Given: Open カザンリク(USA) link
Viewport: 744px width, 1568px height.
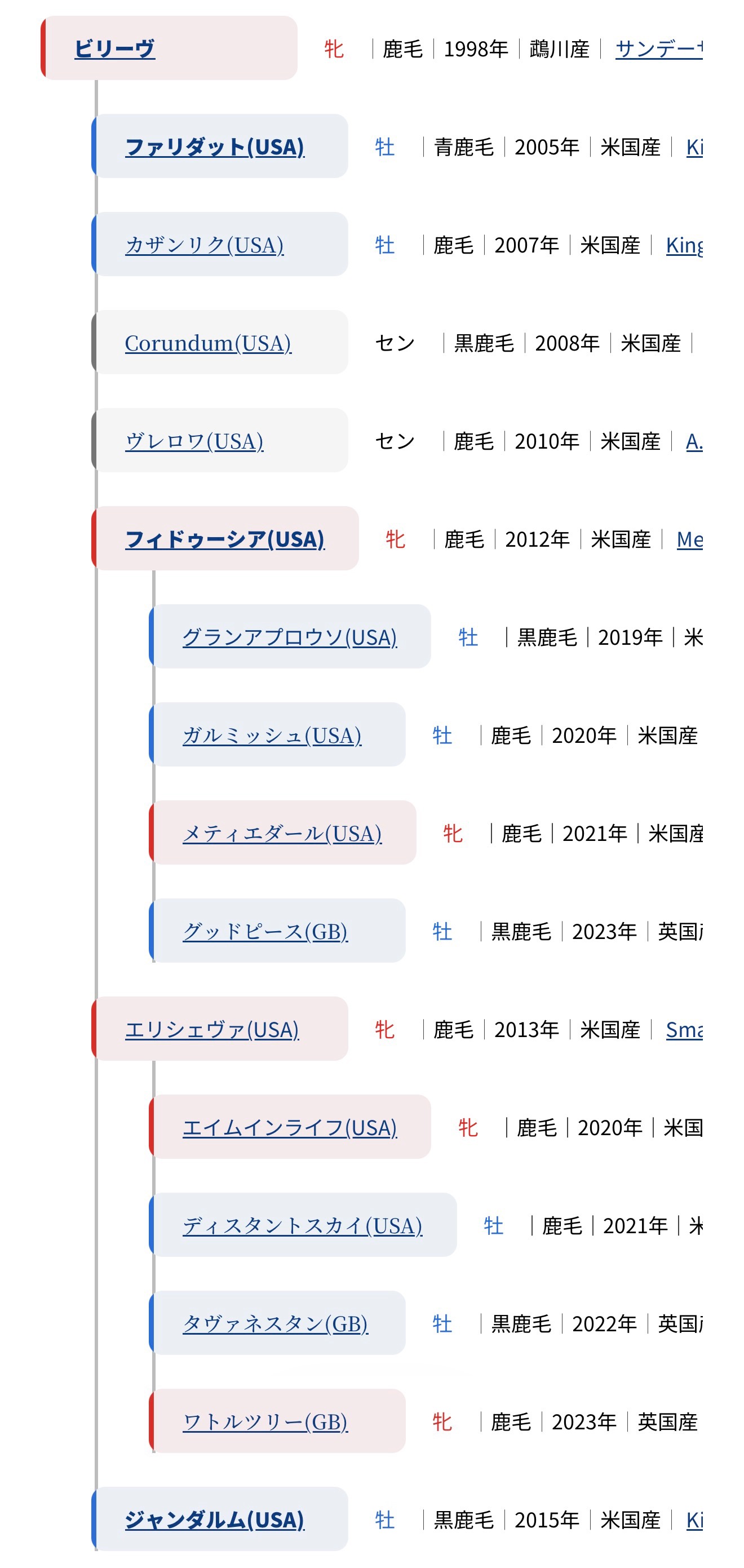Looking at the screenshot, I should [x=204, y=245].
